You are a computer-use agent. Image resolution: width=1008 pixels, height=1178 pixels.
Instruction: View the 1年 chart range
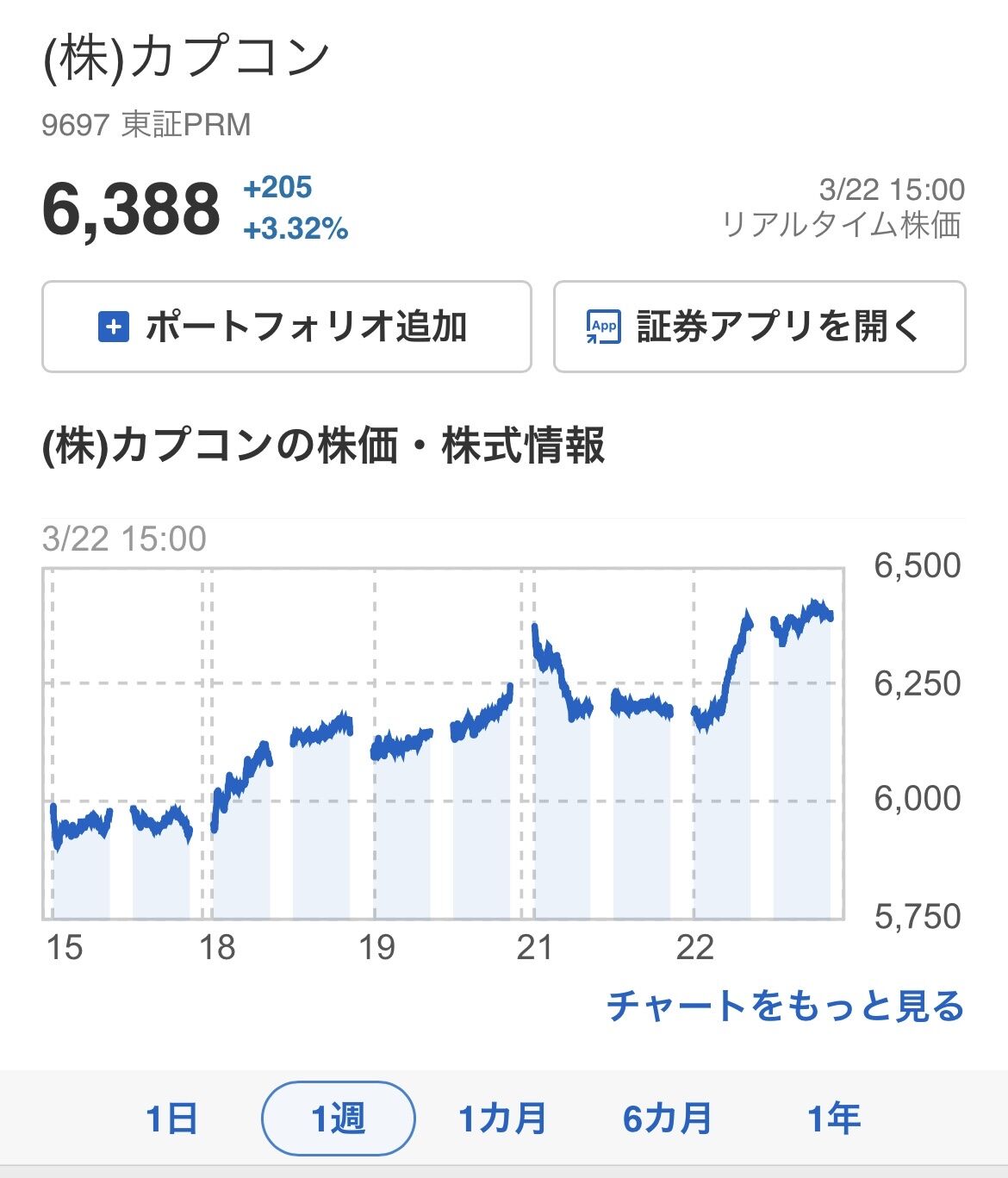tap(833, 1119)
